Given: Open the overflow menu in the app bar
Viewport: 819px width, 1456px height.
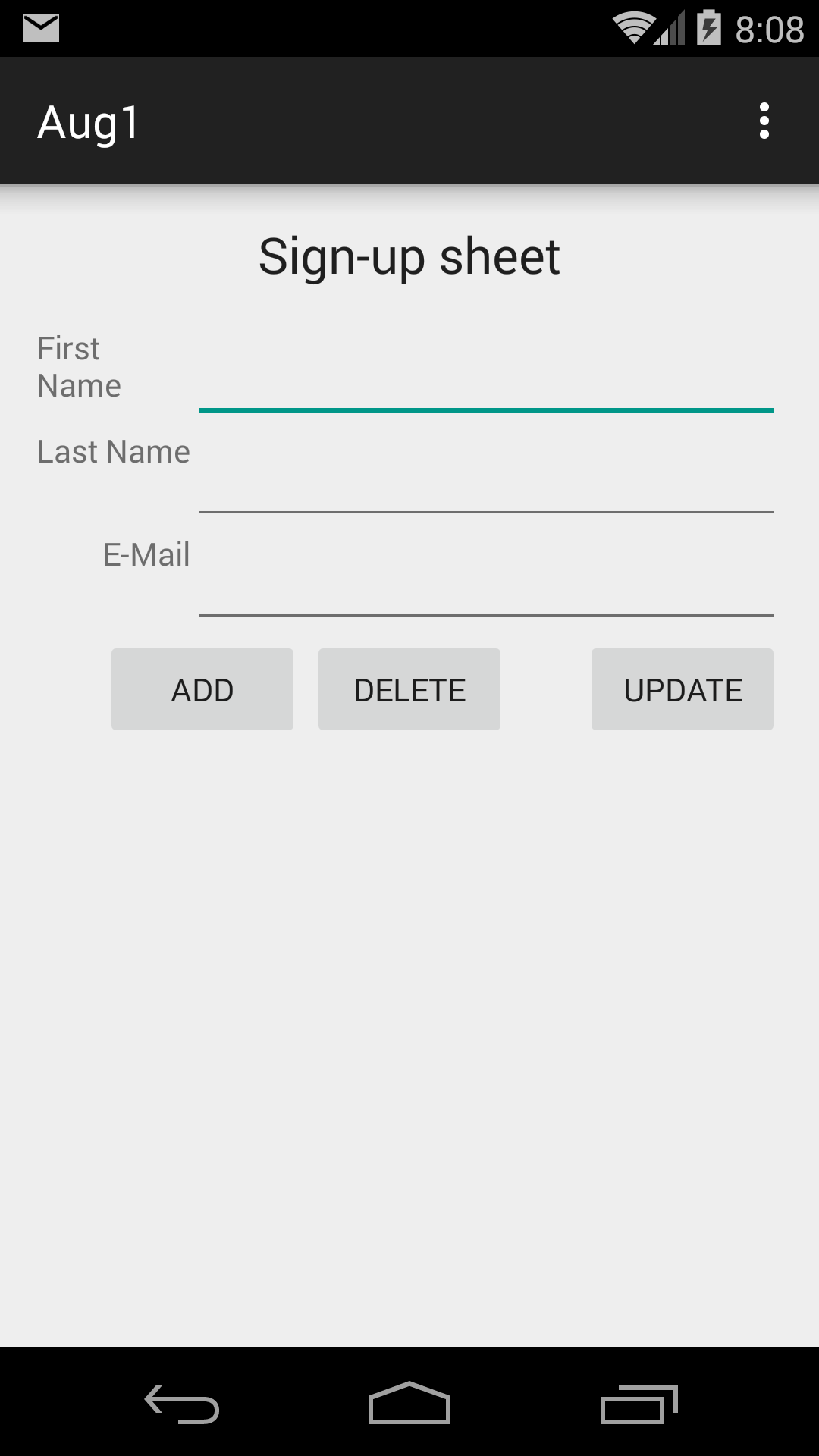Looking at the screenshot, I should click(x=764, y=121).
